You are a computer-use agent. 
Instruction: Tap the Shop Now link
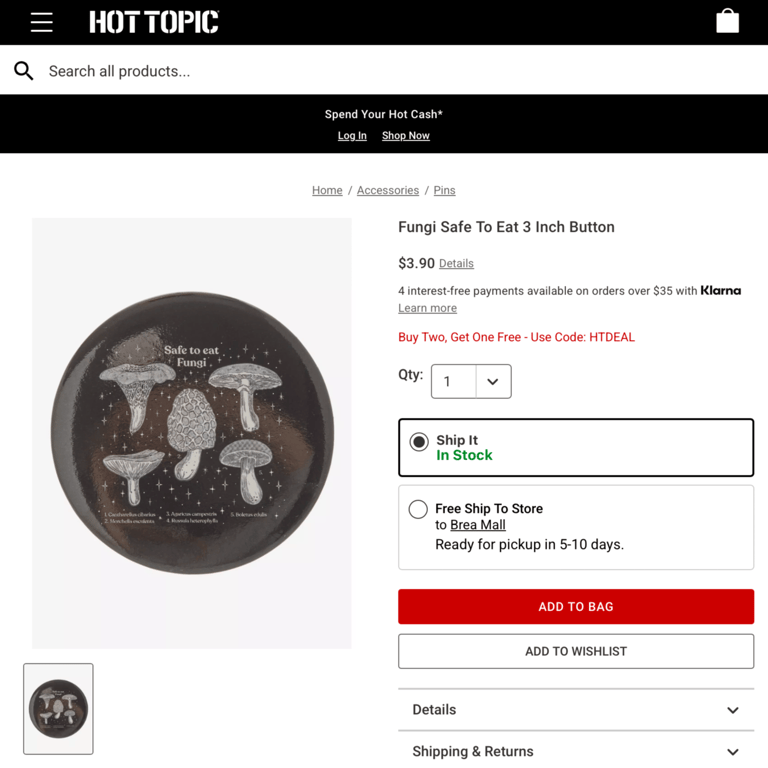click(405, 136)
